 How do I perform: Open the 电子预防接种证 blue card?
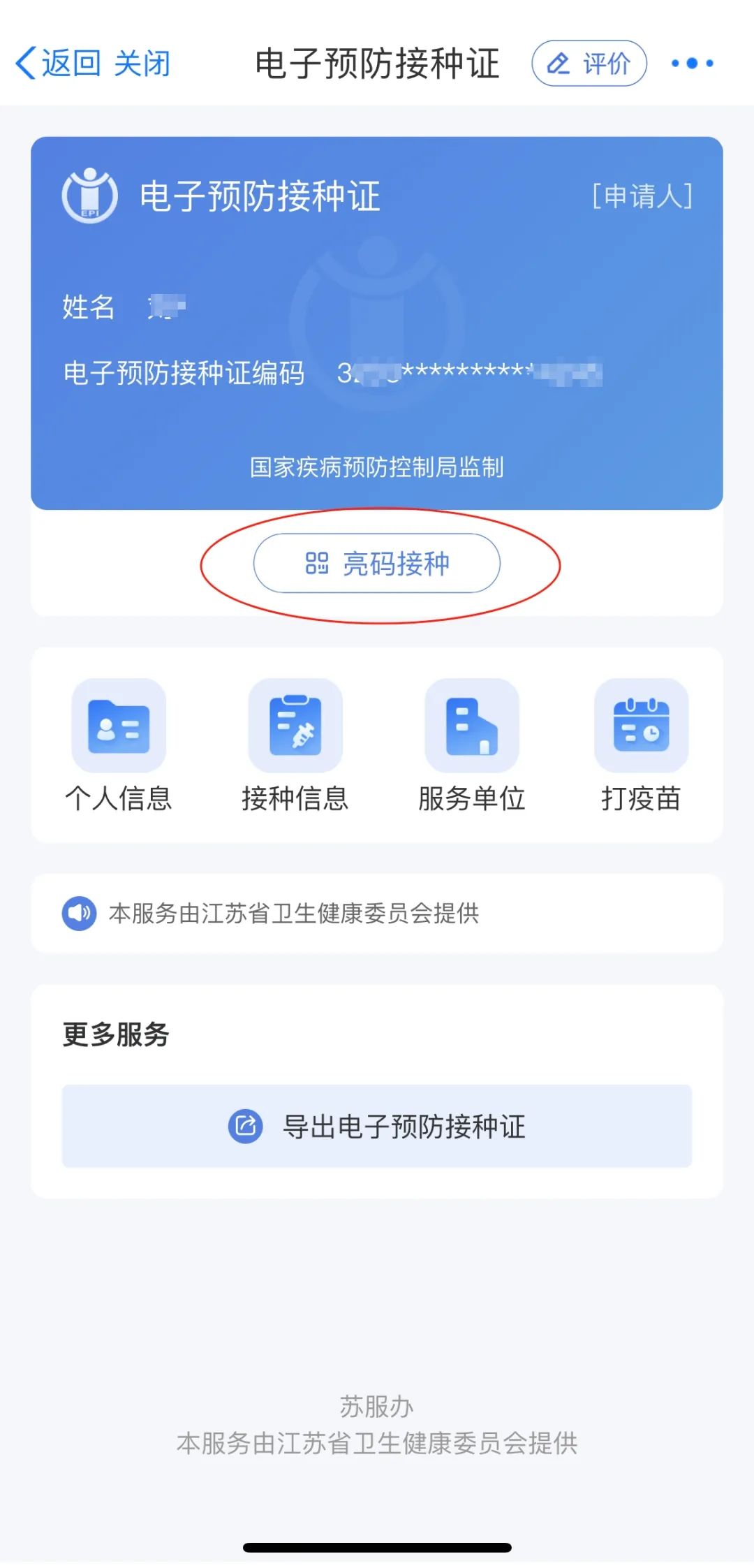pyautogui.click(x=377, y=323)
